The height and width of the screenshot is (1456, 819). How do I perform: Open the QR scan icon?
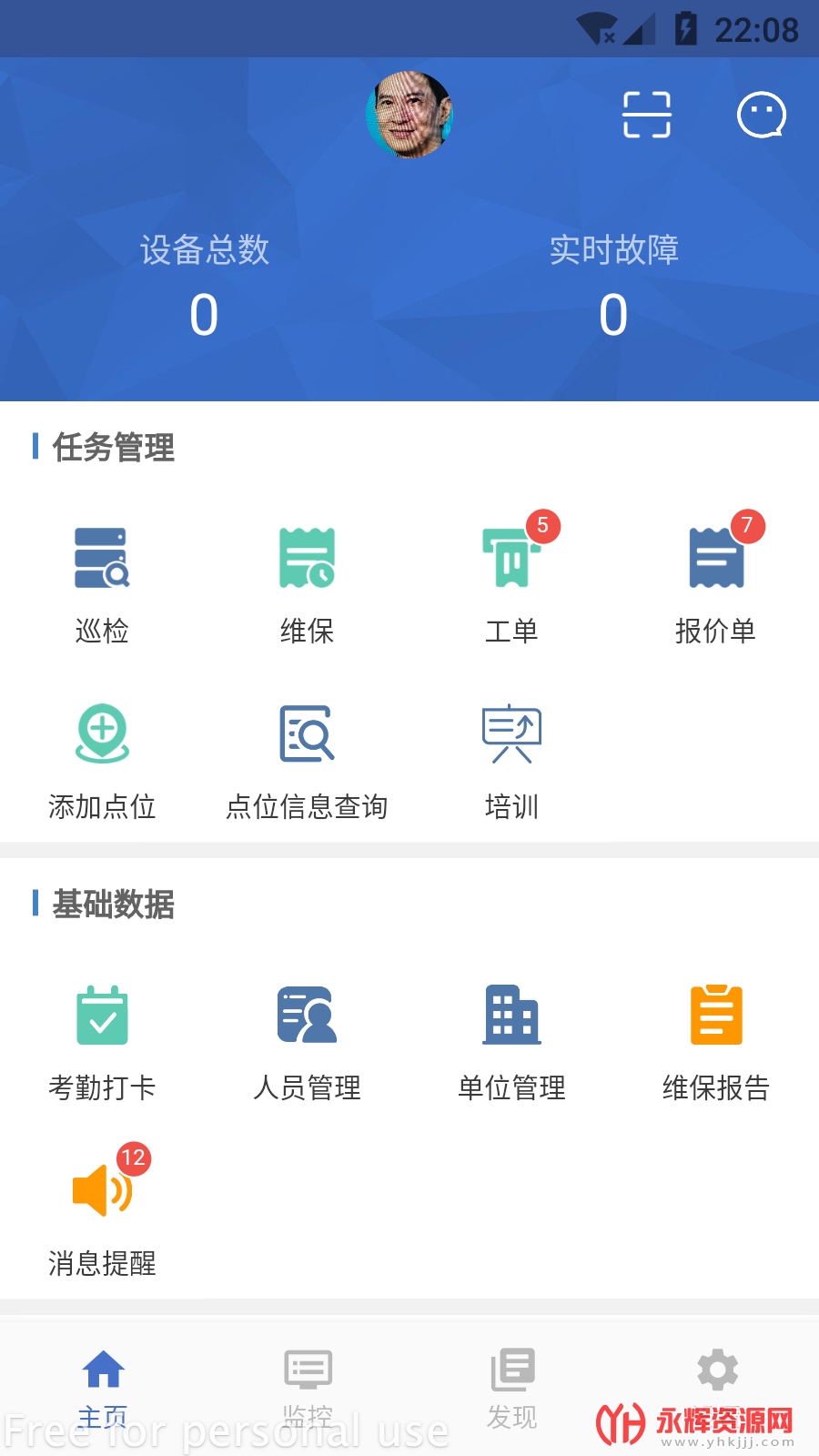click(646, 115)
